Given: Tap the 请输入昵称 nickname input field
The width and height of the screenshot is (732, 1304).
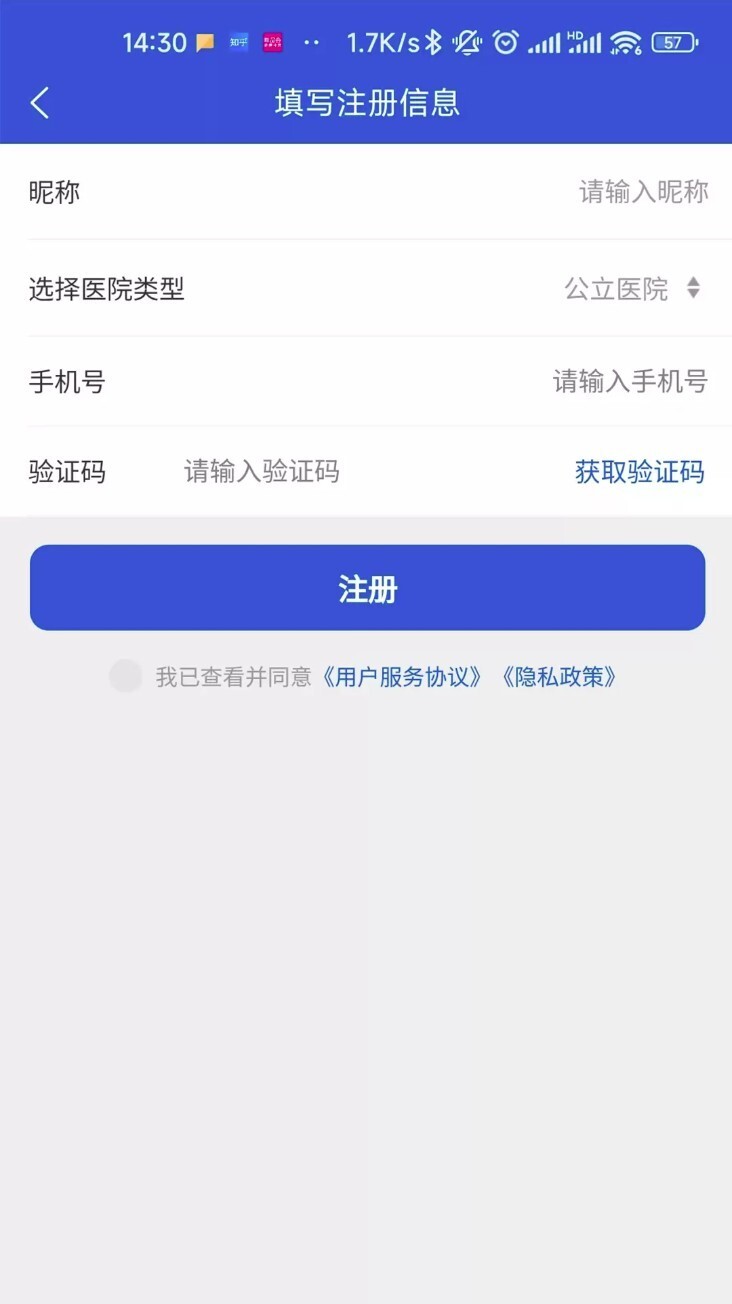Looking at the screenshot, I should click(643, 192).
